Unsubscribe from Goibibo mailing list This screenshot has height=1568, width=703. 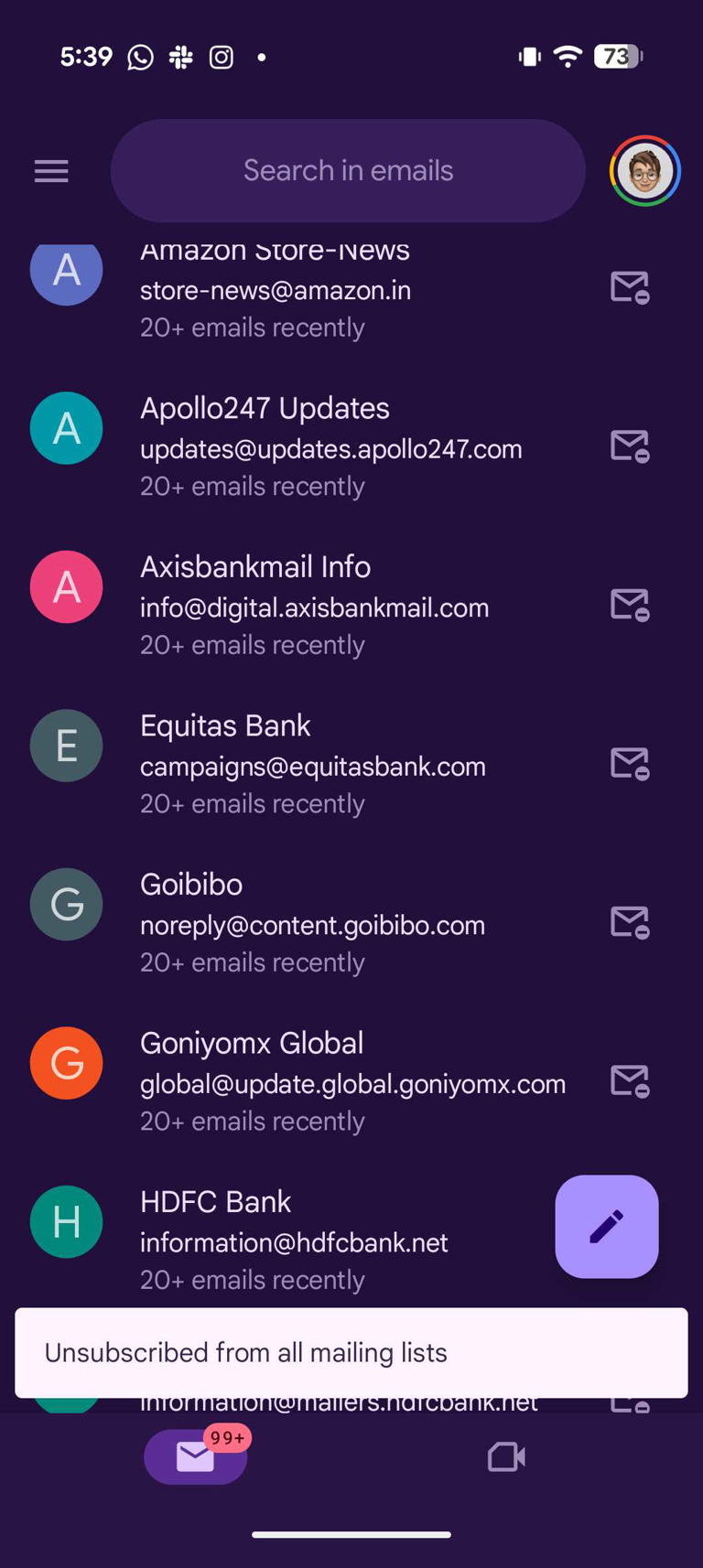point(628,922)
